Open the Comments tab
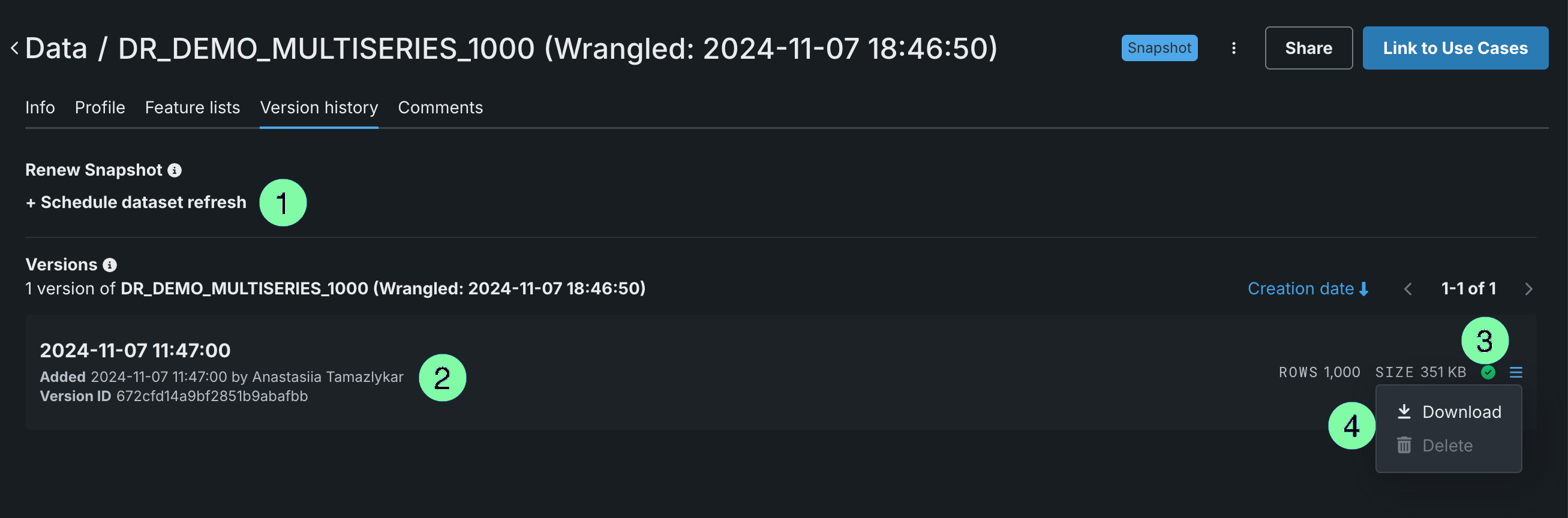1568x518 pixels. (440, 108)
